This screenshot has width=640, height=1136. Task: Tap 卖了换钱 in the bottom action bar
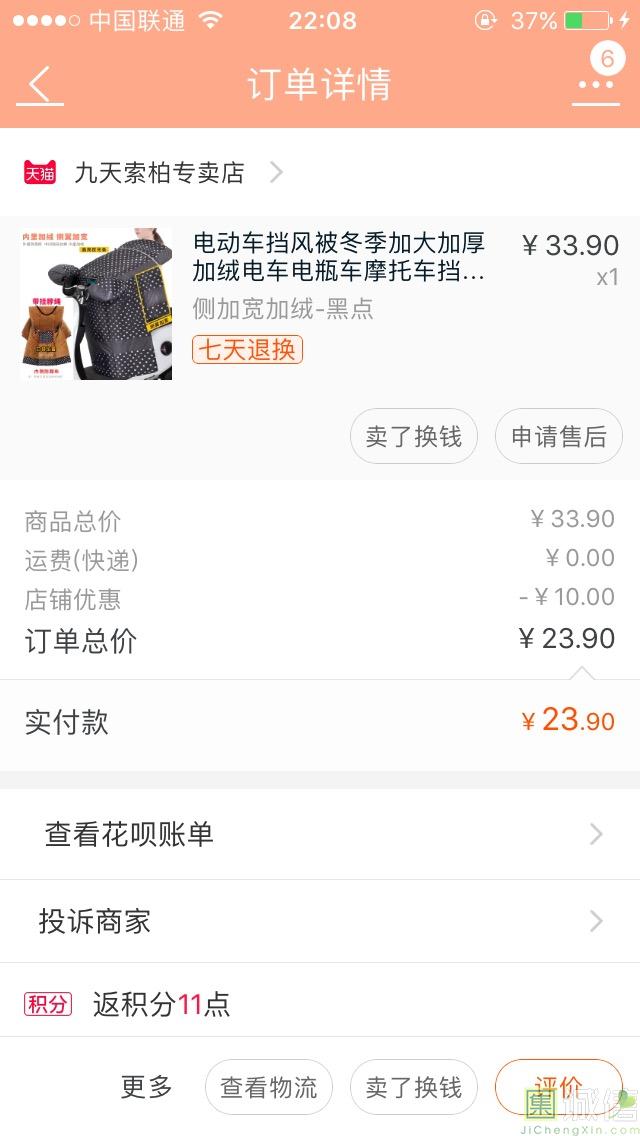[413, 1087]
